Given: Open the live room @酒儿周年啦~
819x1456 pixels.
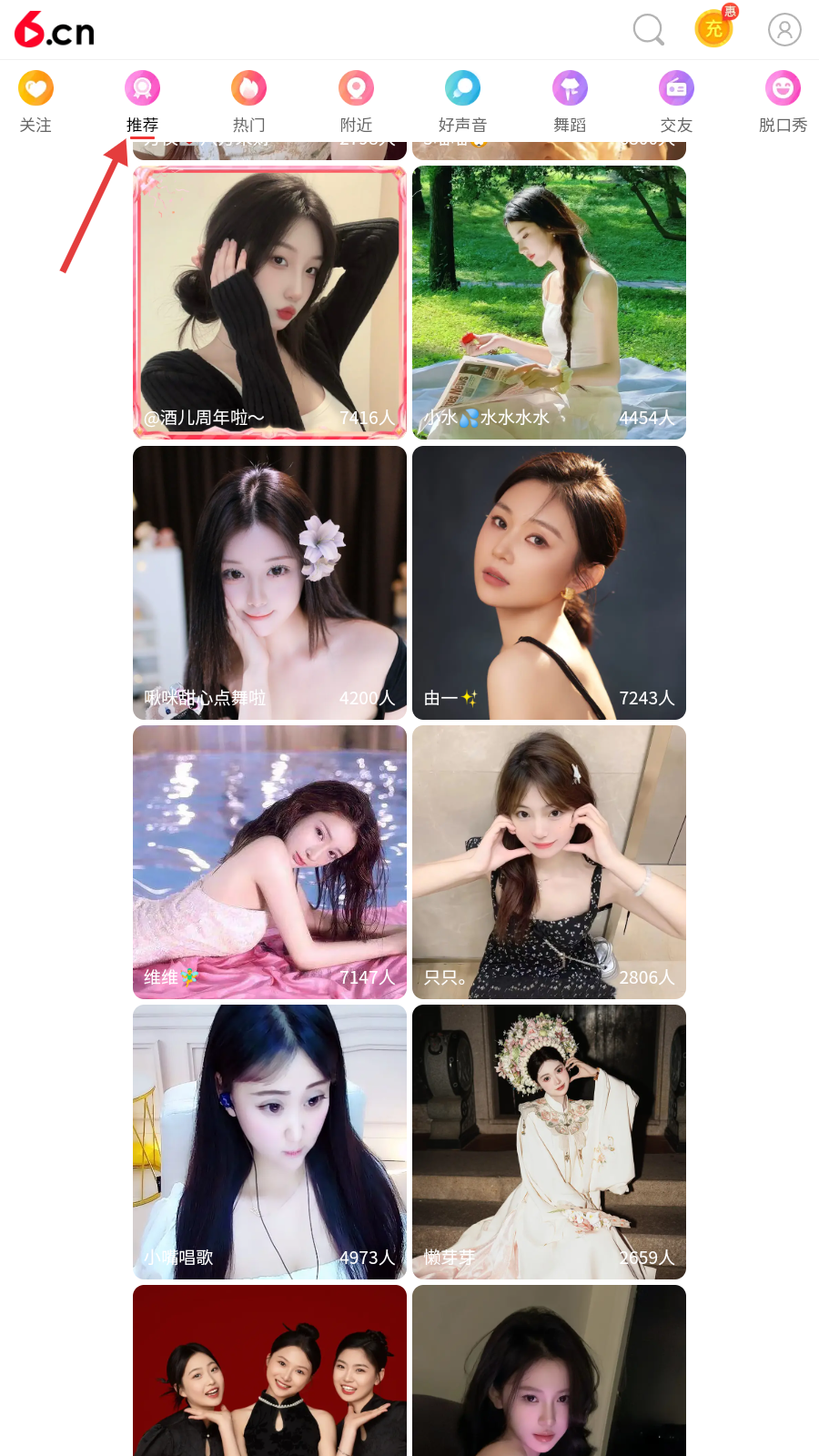Looking at the screenshot, I should pos(269,302).
